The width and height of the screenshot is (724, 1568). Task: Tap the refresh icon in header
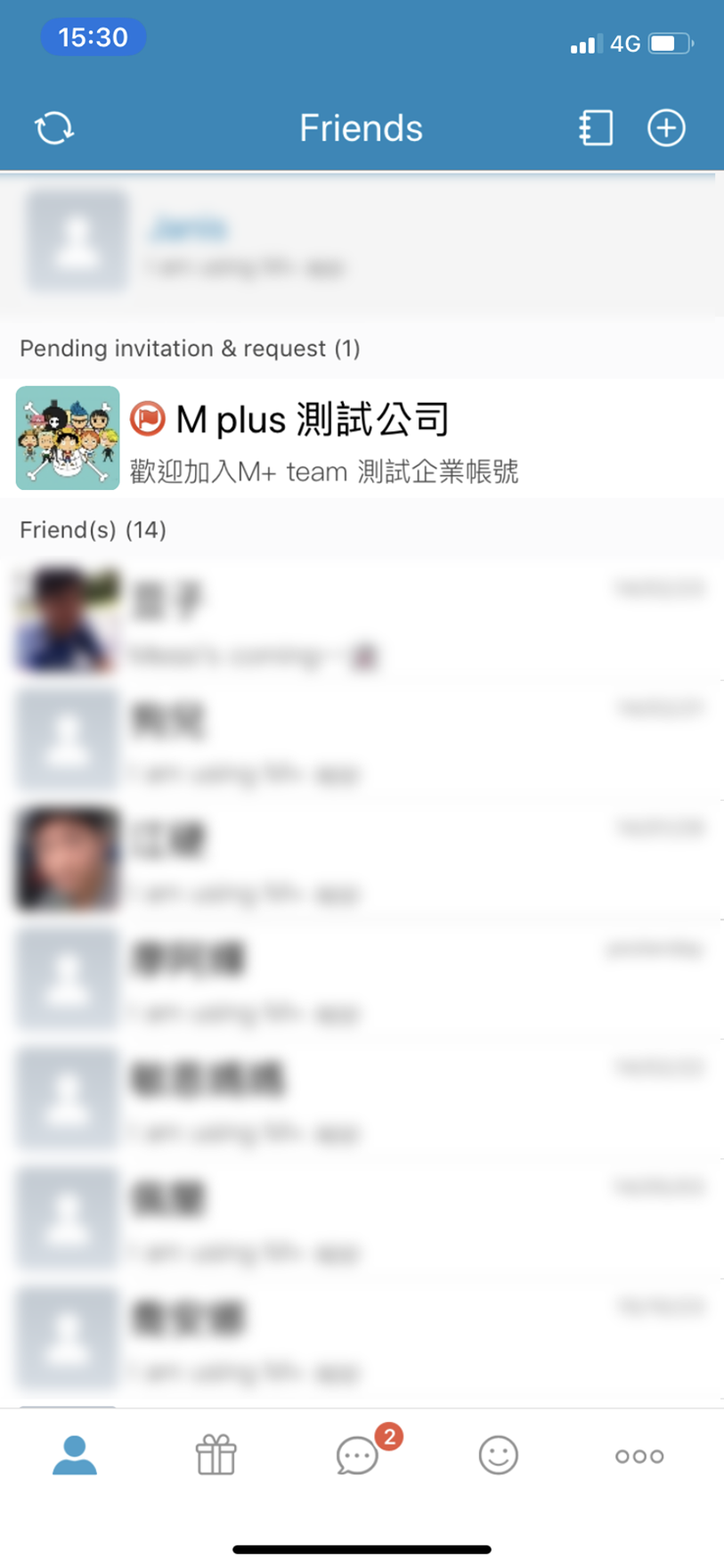coord(54,128)
